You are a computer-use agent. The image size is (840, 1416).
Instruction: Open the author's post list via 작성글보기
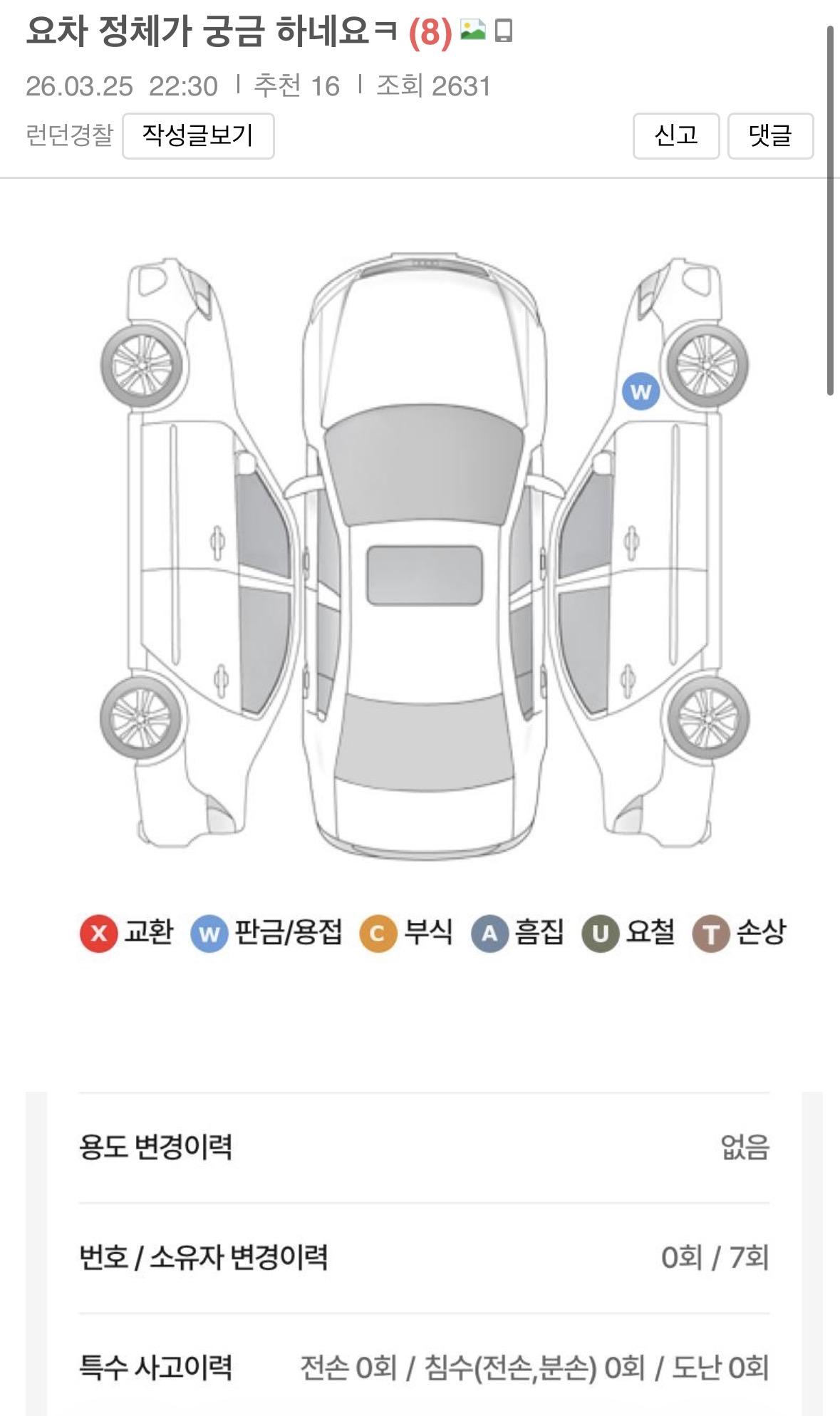pyautogui.click(x=198, y=135)
